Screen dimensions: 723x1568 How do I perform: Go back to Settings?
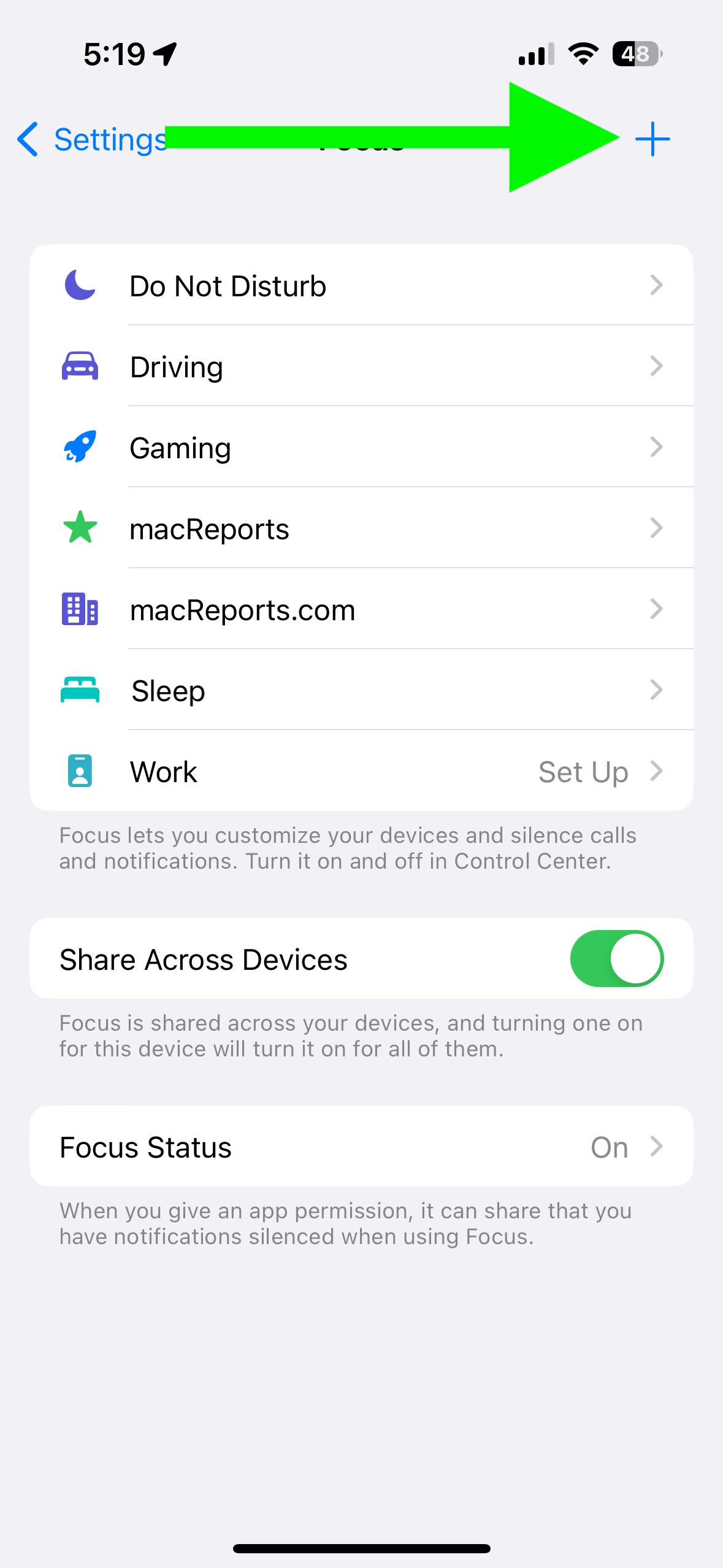[92, 139]
